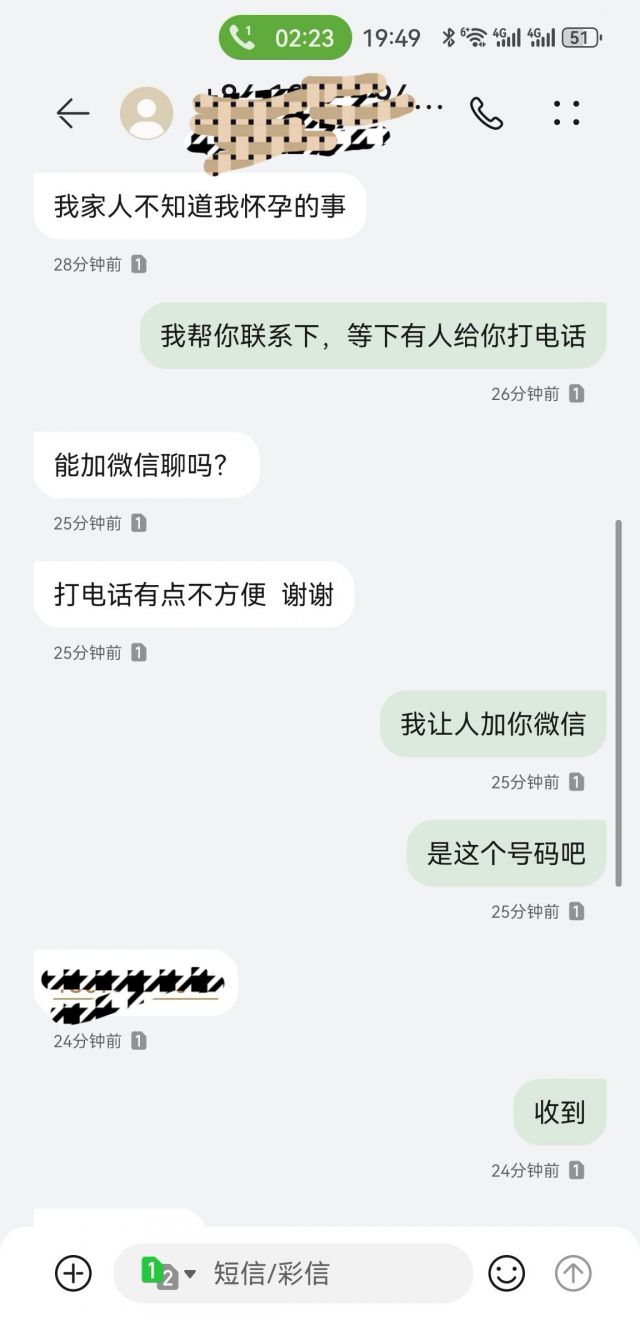
Task: Switch the SIM card selector
Action: click(168, 1273)
